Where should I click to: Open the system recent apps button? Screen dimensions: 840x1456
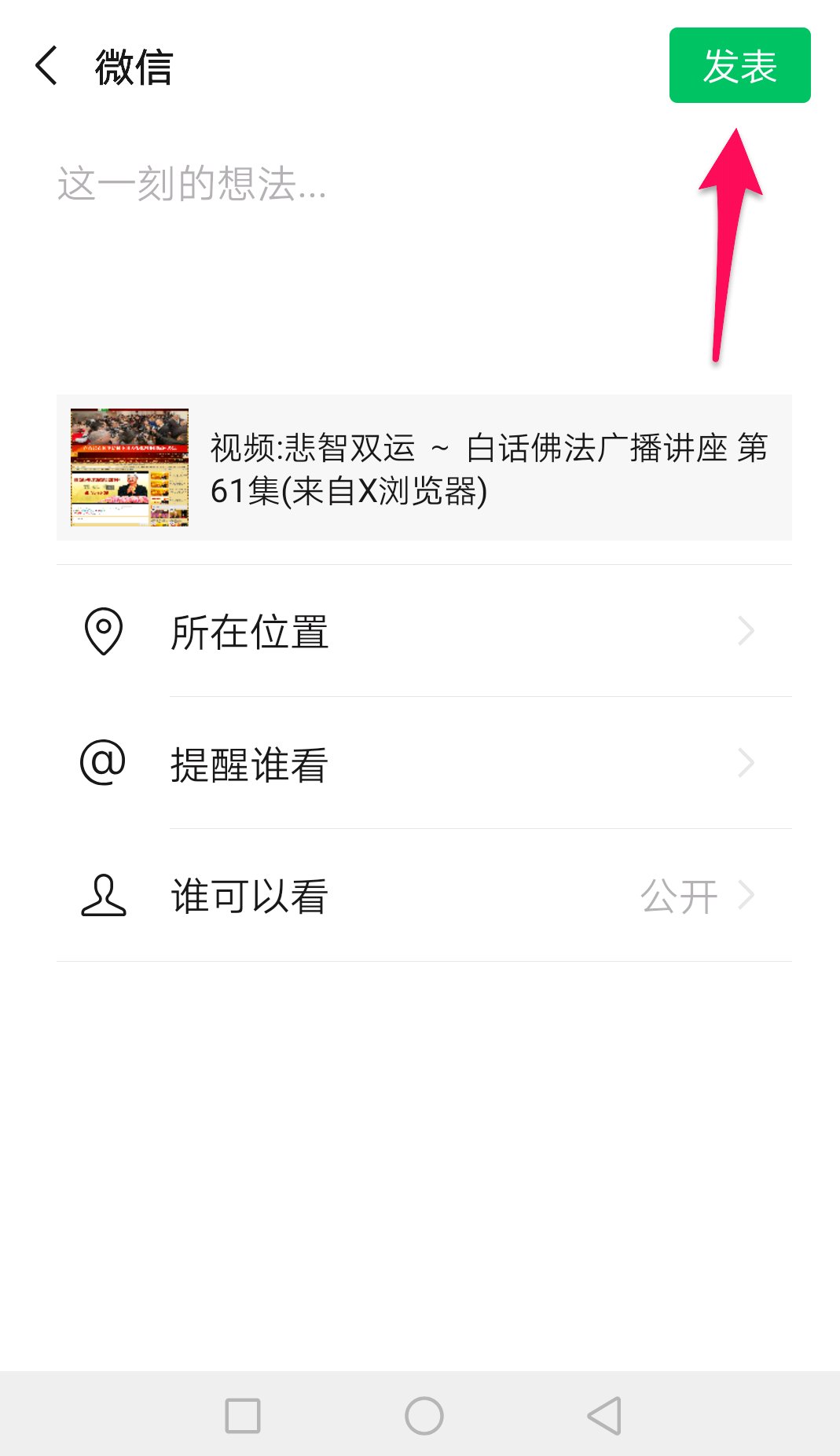tap(243, 1416)
